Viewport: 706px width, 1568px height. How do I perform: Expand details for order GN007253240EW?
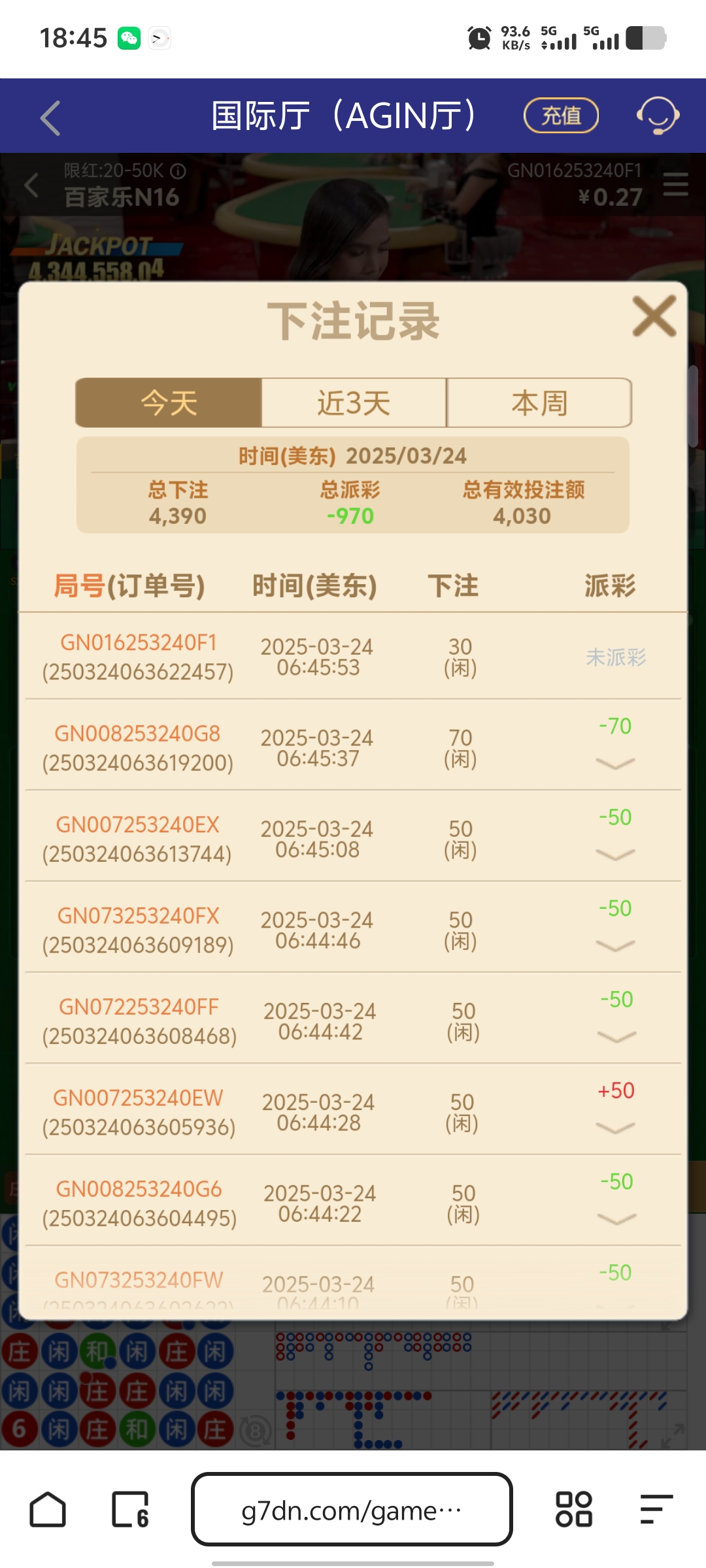pyautogui.click(x=615, y=1128)
